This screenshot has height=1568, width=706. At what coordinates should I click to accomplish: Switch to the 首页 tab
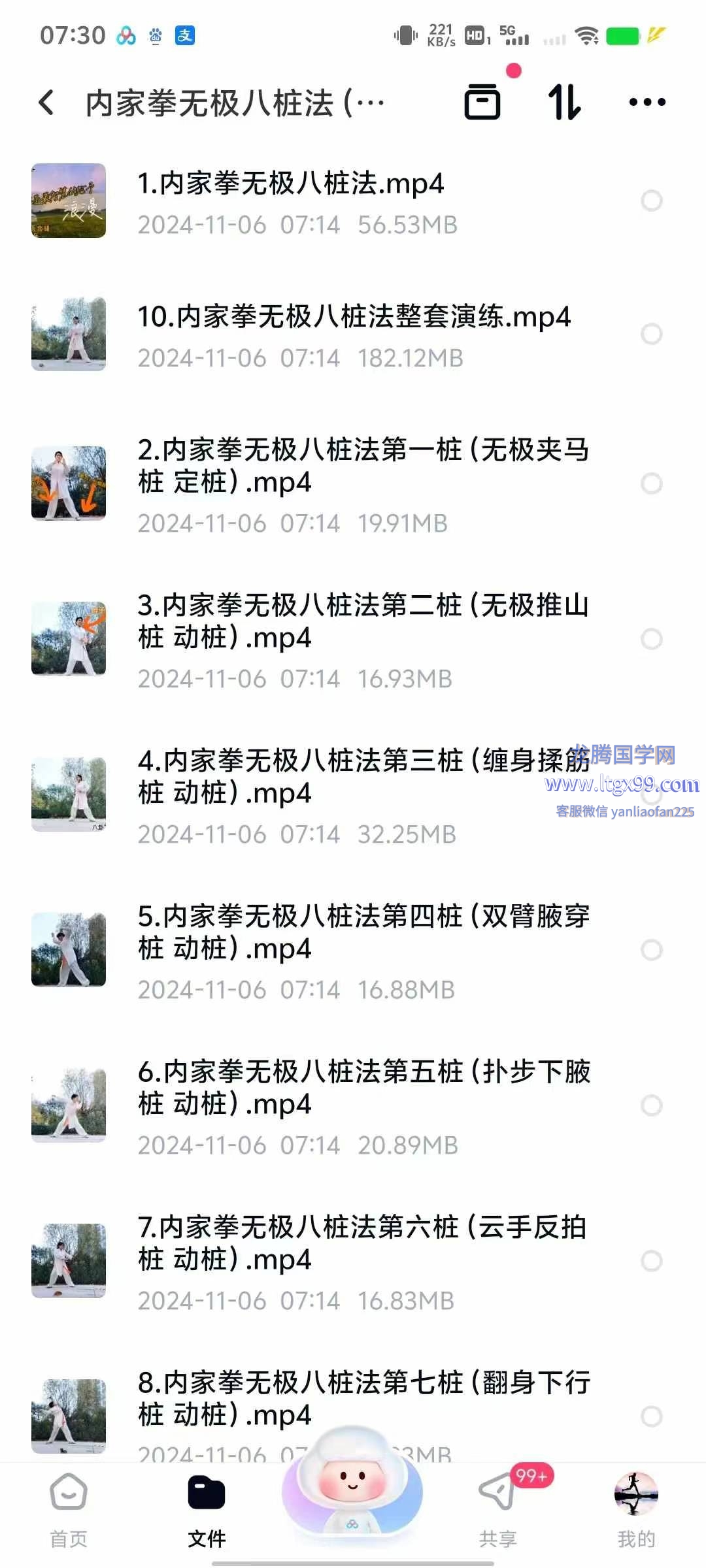point(69,1511)
